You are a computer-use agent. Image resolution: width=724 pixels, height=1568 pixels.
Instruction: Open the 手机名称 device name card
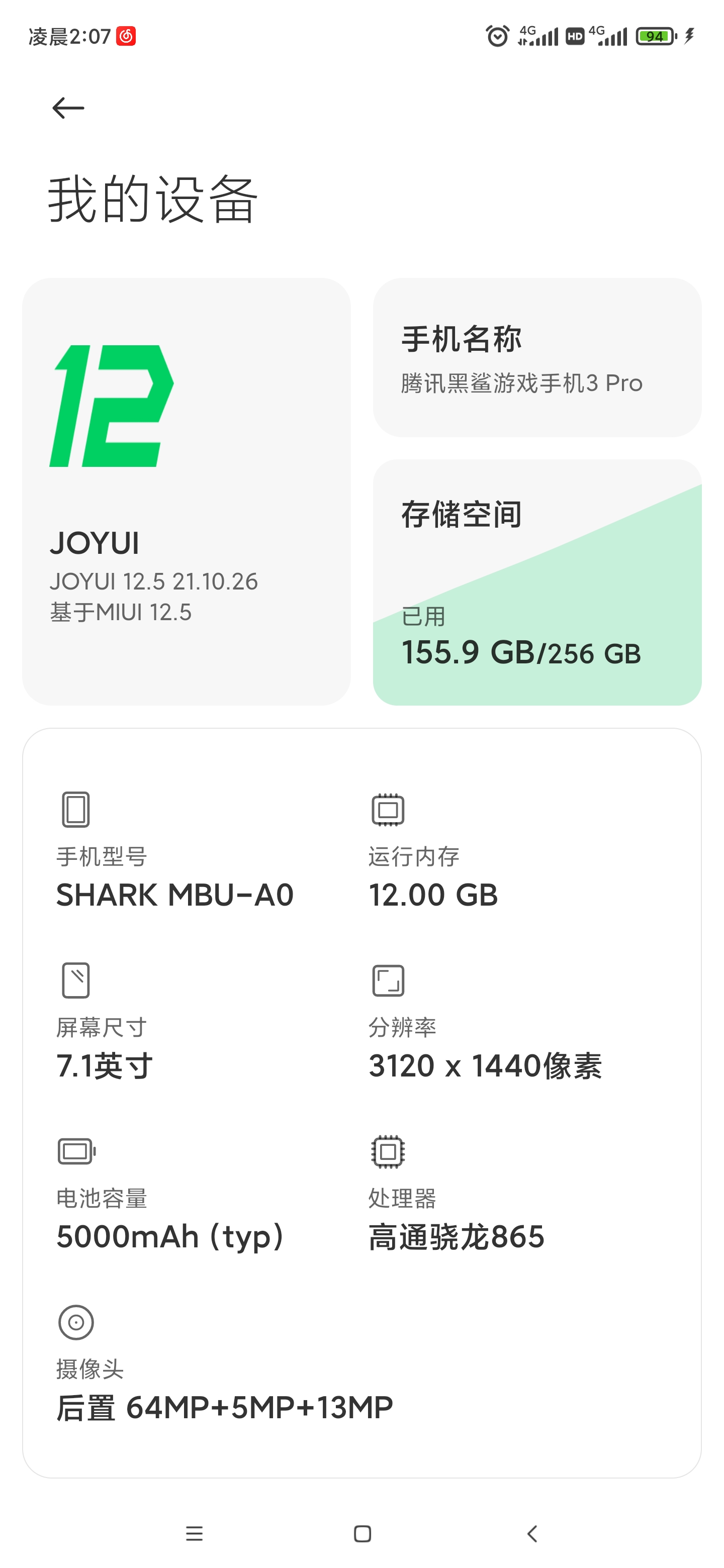(x=537, y=357)
